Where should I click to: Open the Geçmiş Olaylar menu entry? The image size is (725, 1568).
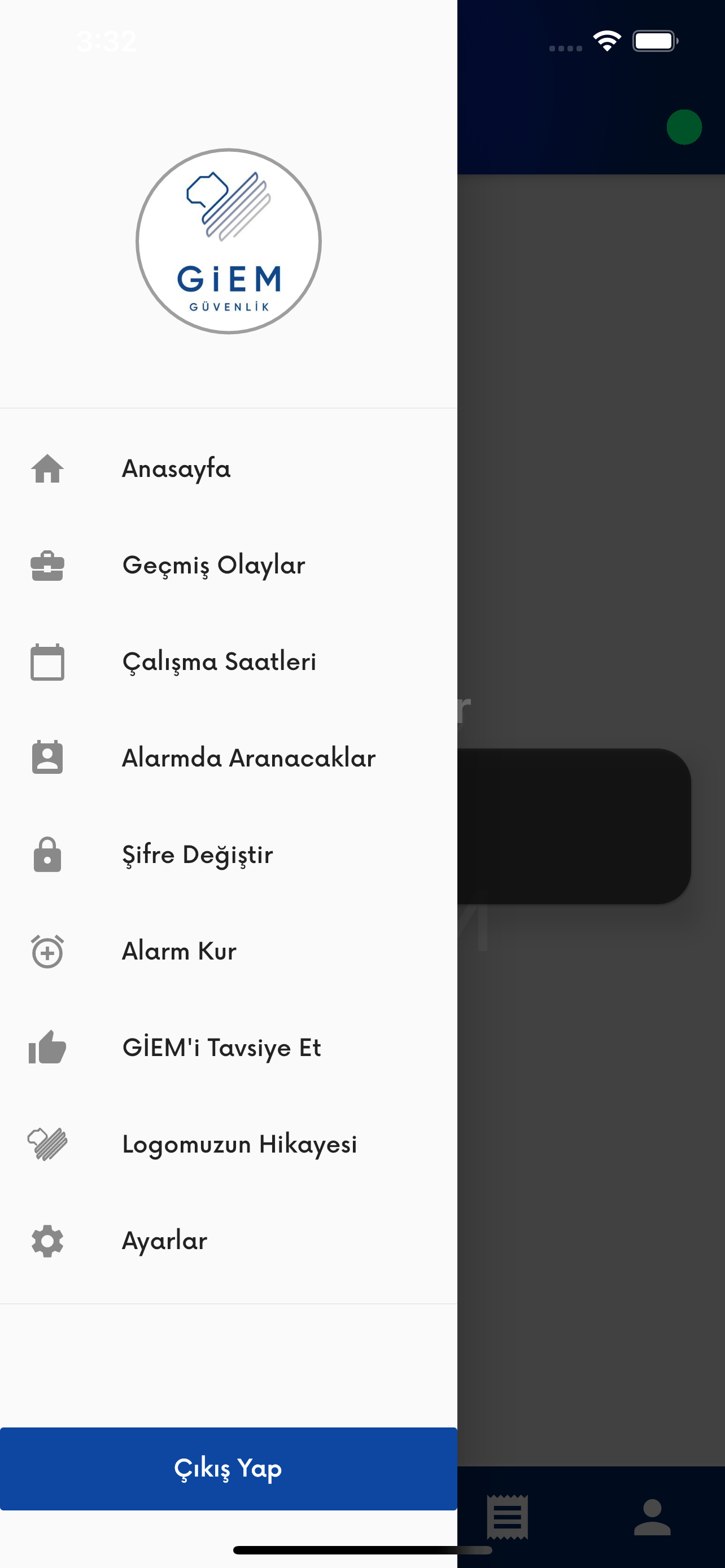coord(214,565)
